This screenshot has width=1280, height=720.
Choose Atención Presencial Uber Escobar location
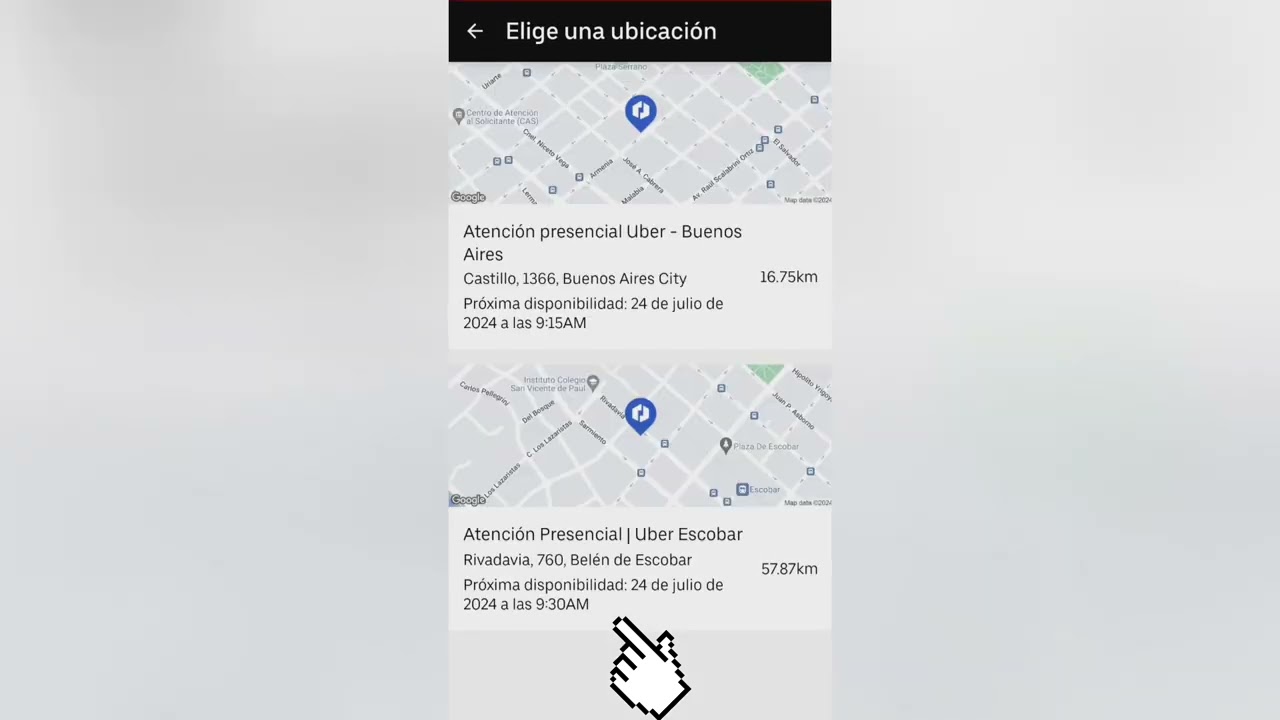602,535
